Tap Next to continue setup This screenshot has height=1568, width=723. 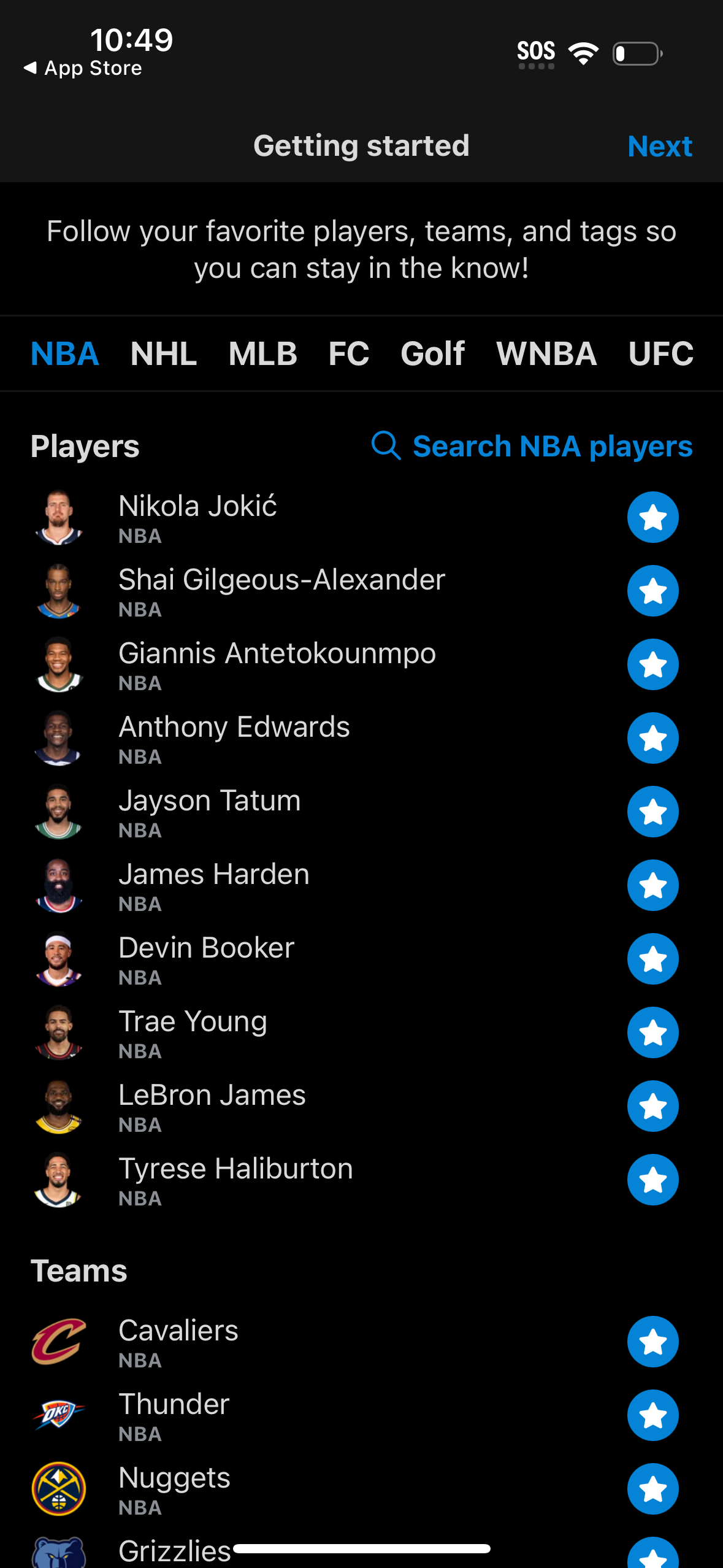point(660,146)
